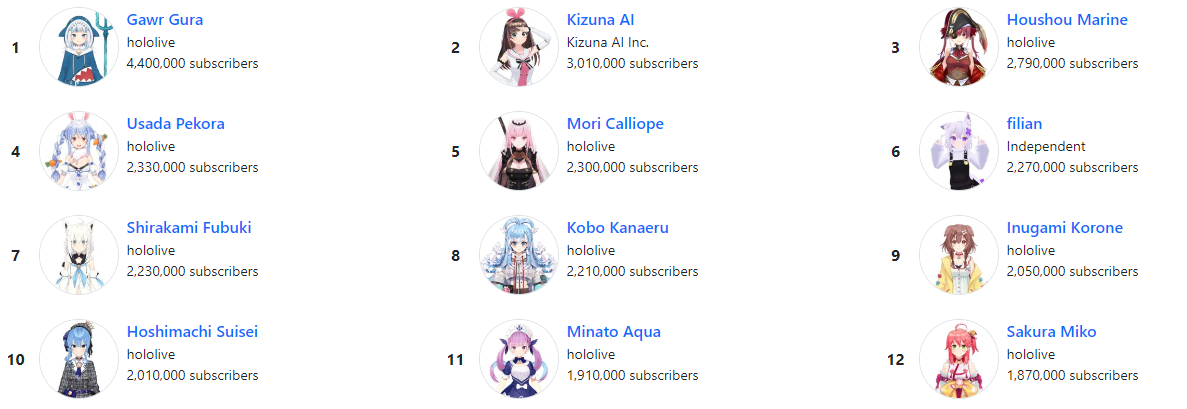View Kobo Kanaeru's page
Screen dimensions: 1187x409
[x=617, y=228]
